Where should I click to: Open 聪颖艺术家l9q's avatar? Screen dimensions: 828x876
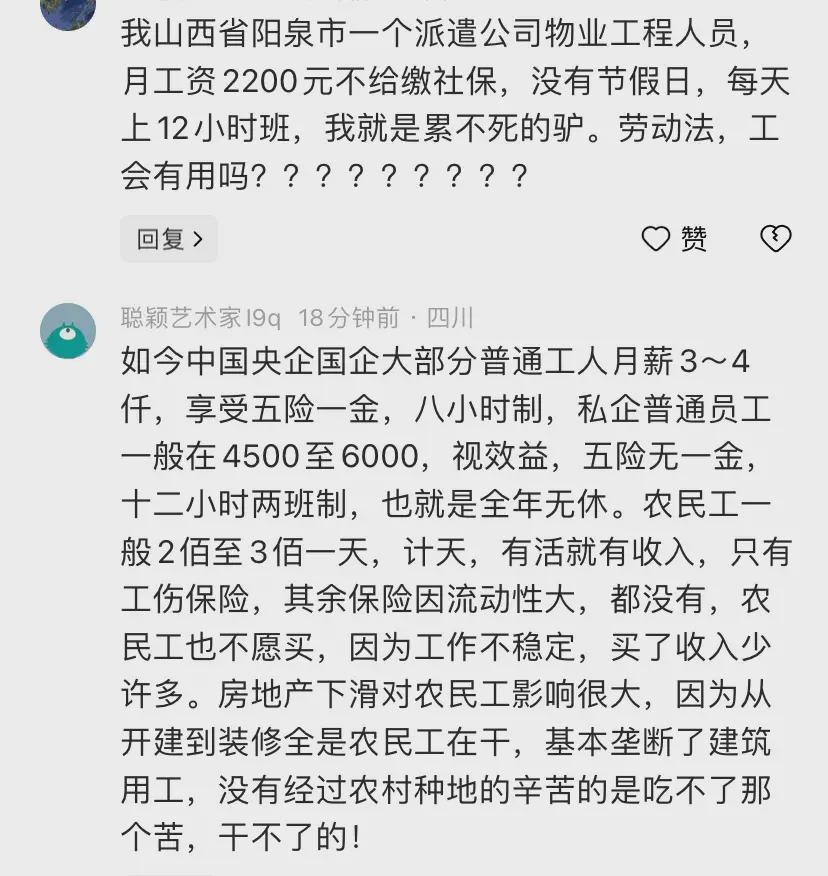click(x=68, y=331)
